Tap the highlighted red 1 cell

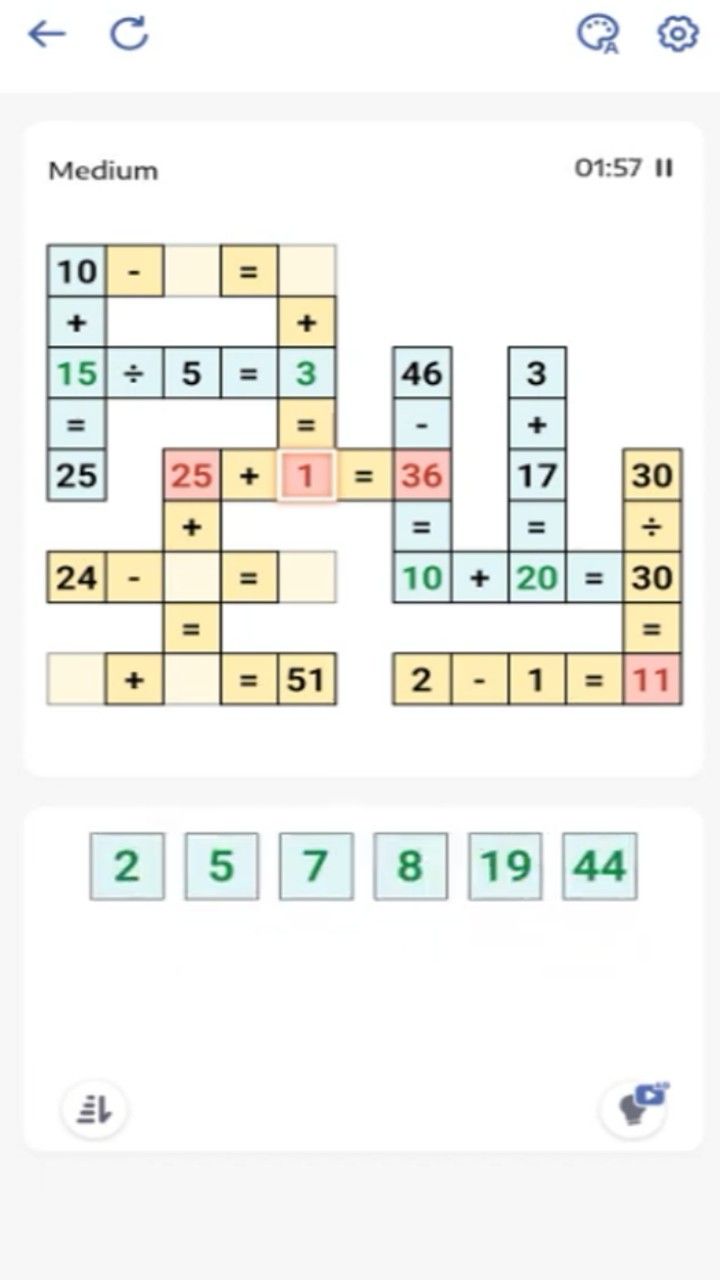click(x=306, y=475)
